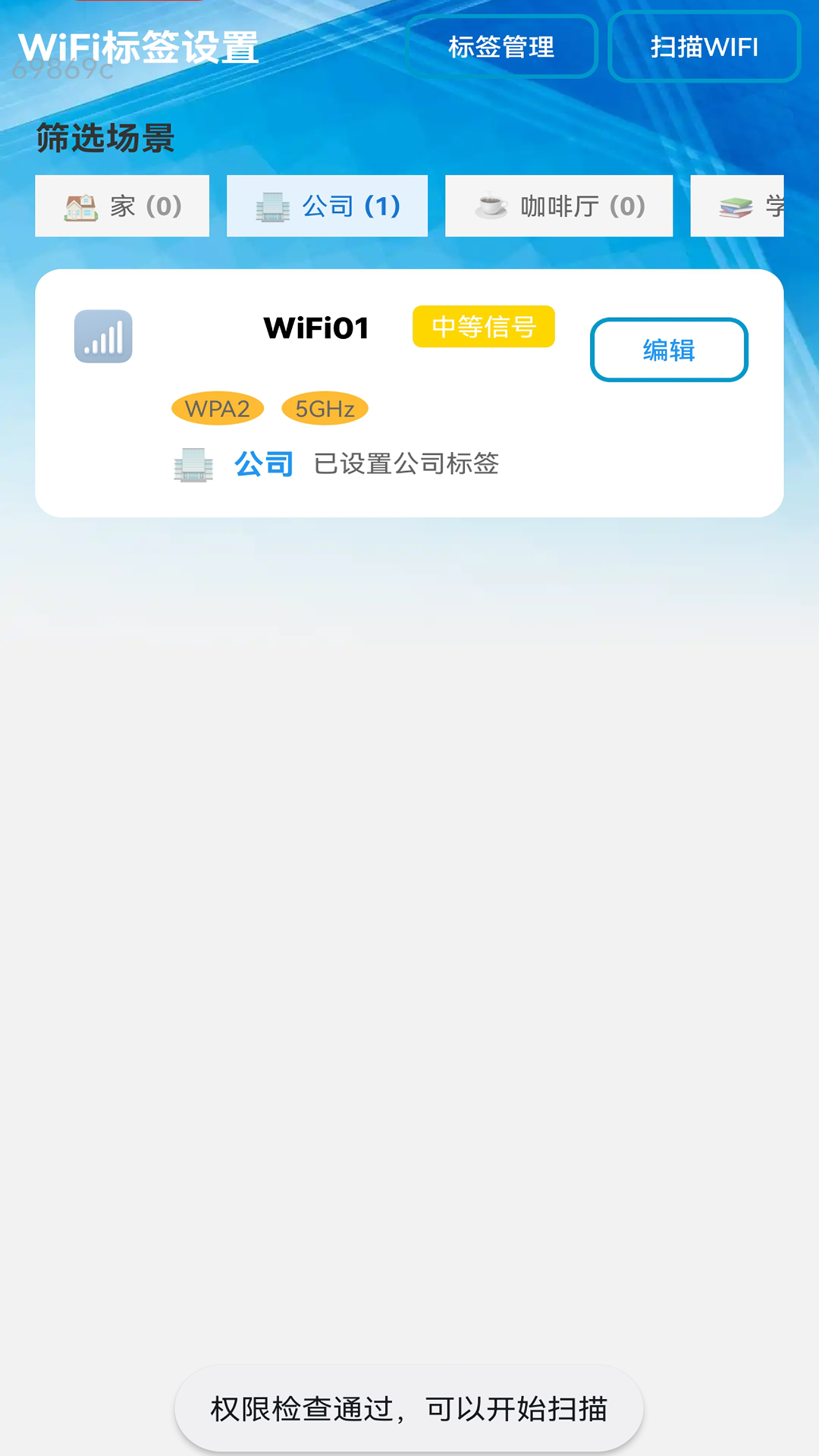The width and height of the screenshot is (819, 1456).
Task: Open 标签管理 from the top bar
Action: (x=501, y=48)
